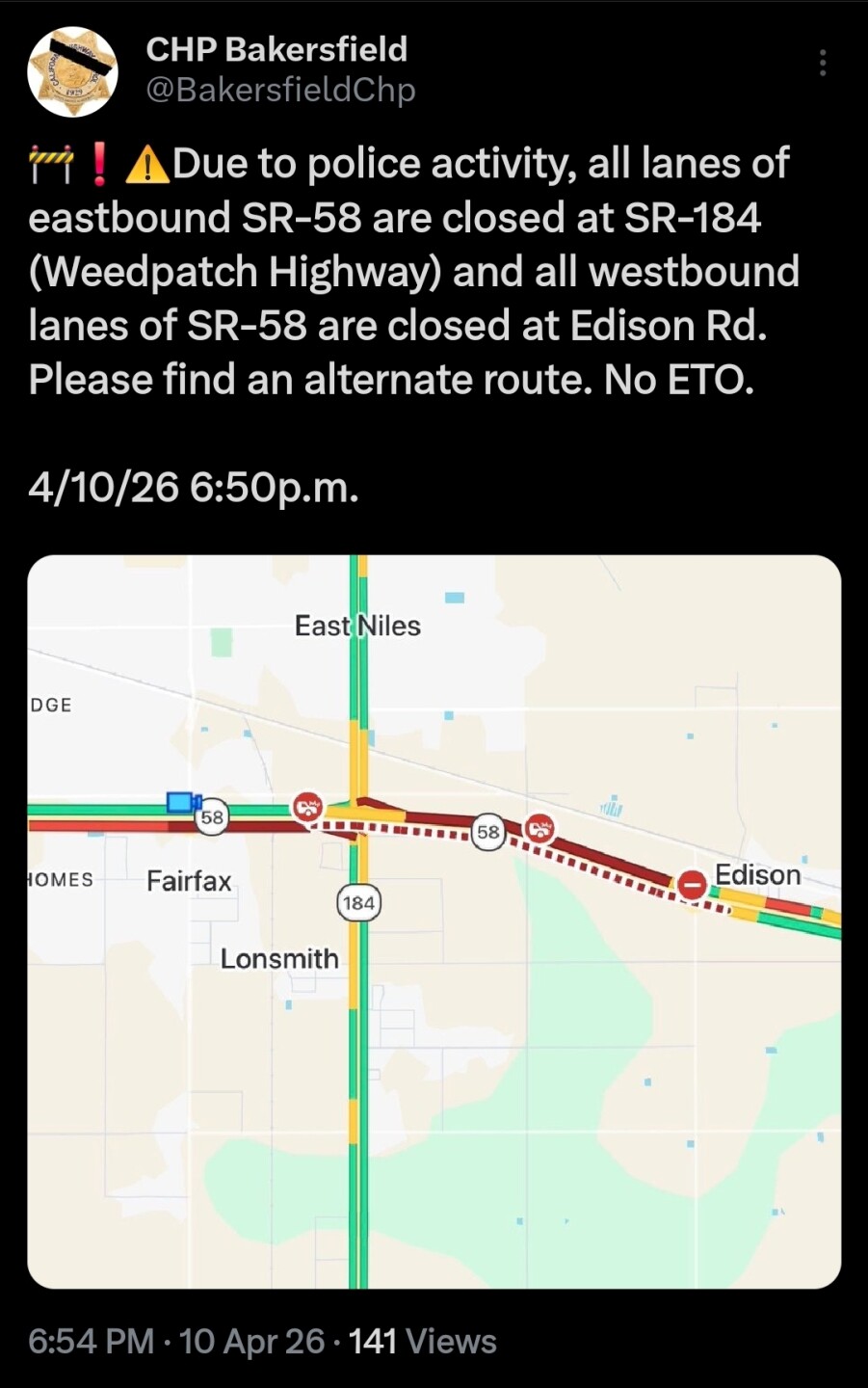Image resolution: width=868 pixels, height=1388 pixels.
Task: Click the SR-184 route shield
Action: click(x=357, y=903)
